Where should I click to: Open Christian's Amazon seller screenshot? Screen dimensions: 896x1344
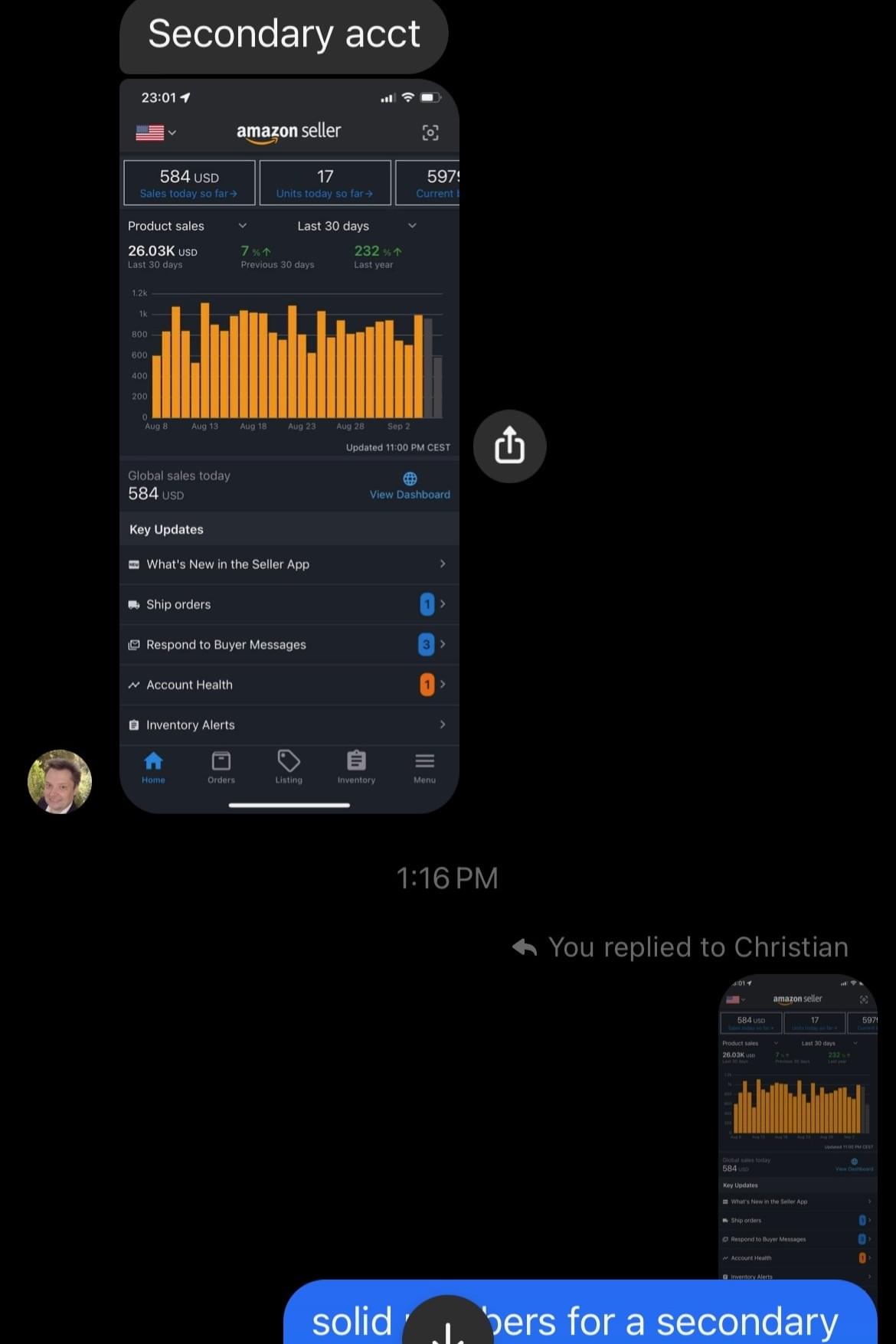(289, 444)
